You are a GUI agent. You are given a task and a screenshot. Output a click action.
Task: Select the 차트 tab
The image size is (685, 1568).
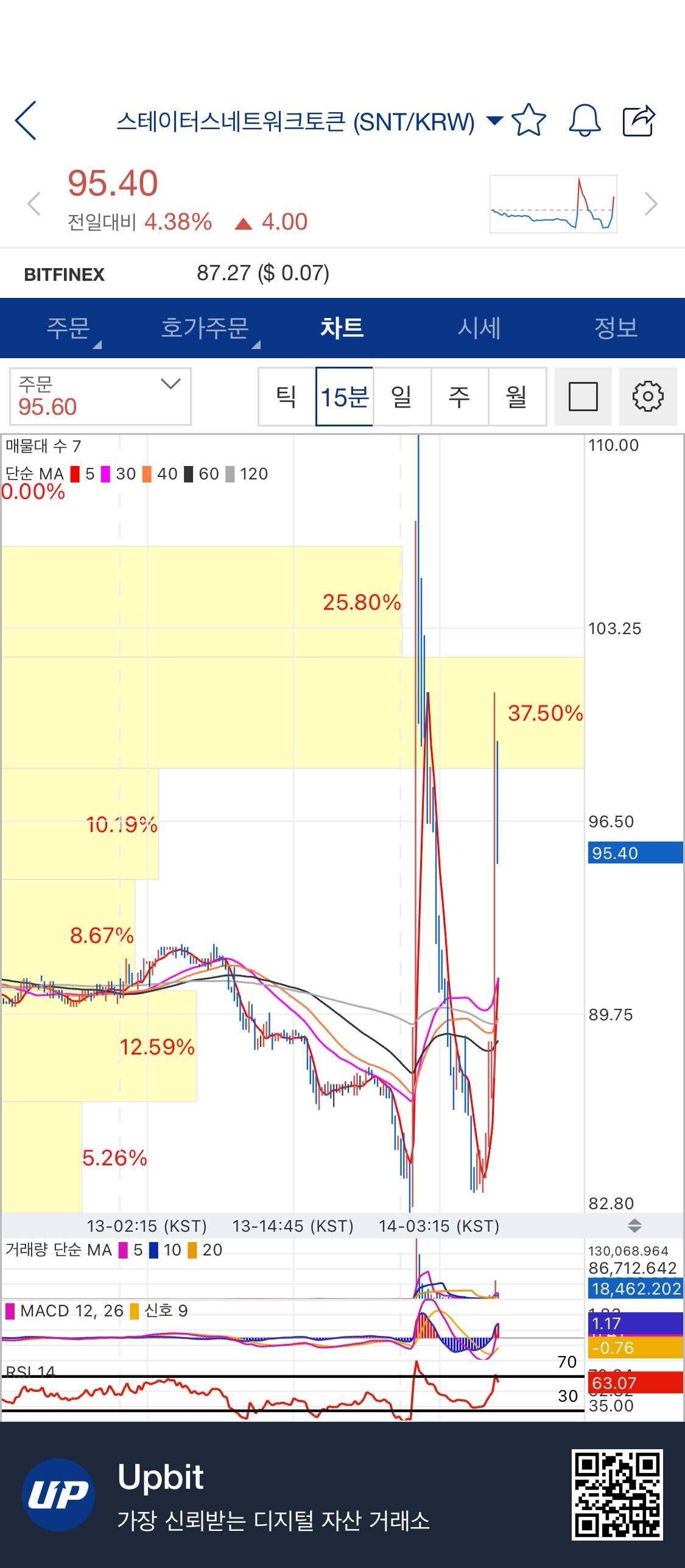click(x=342, y=328)
